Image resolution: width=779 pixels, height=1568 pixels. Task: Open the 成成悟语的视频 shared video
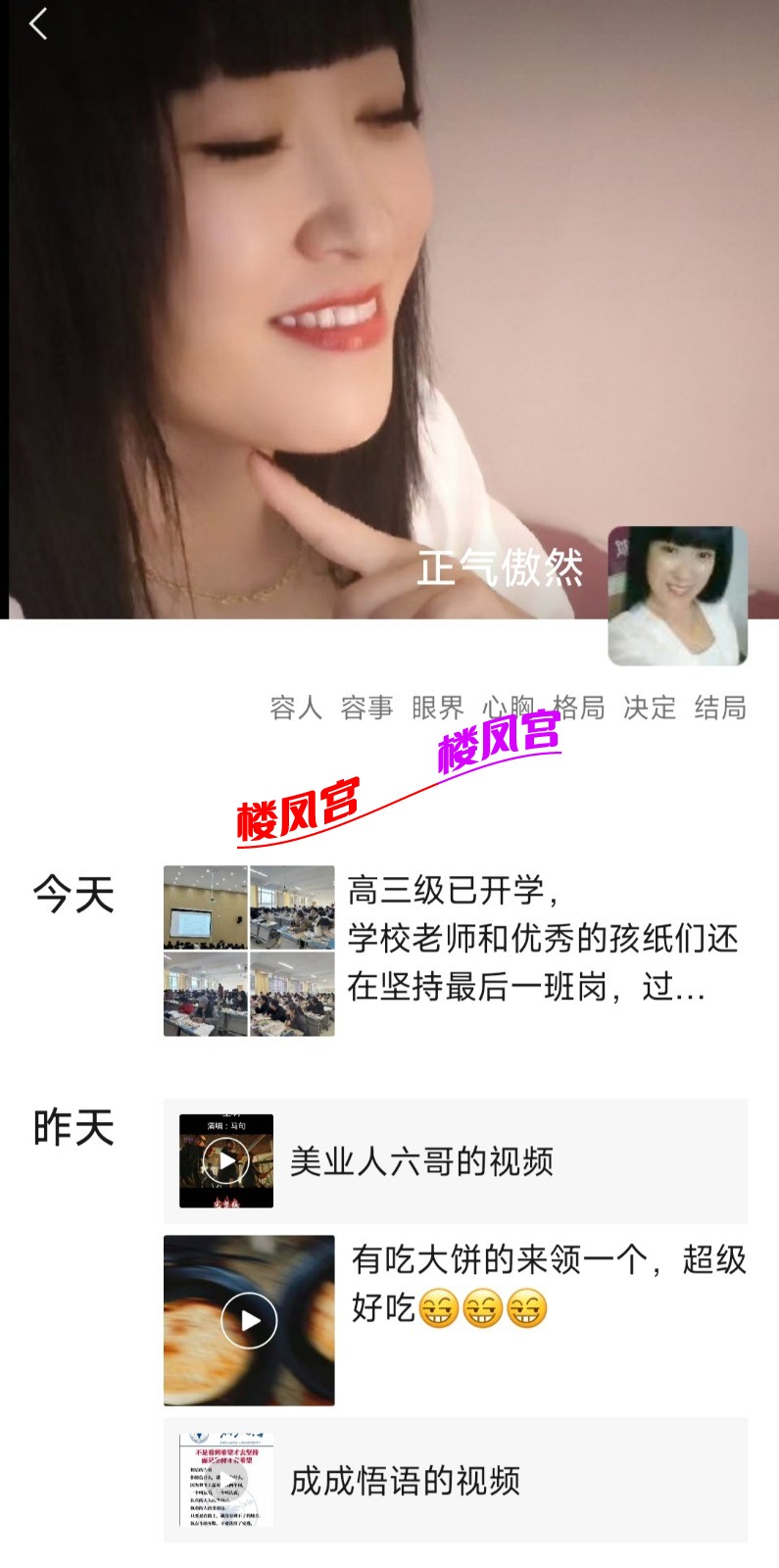coord(455,1480)
